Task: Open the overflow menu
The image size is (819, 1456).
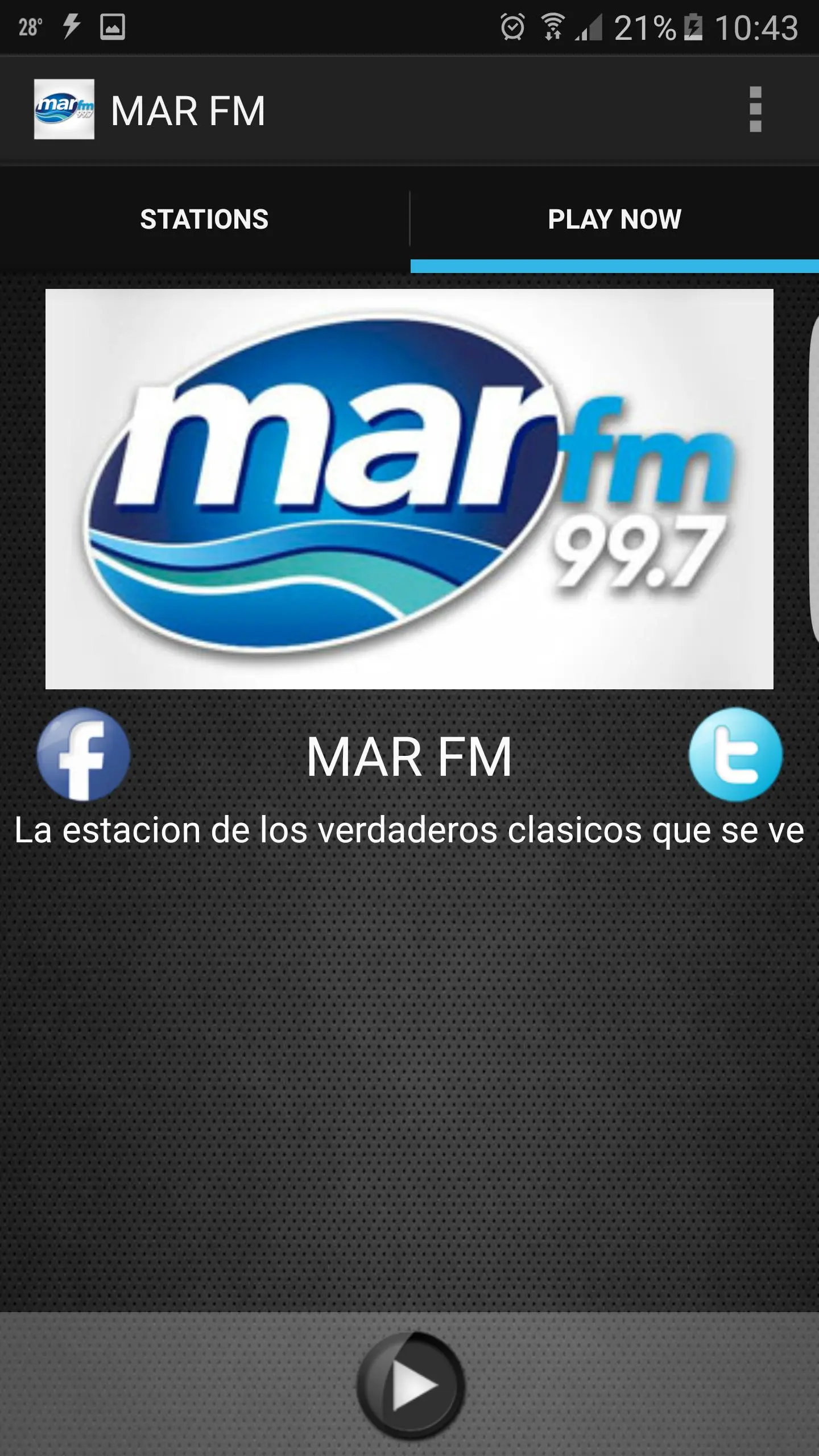Action: (x=755, y=109)
